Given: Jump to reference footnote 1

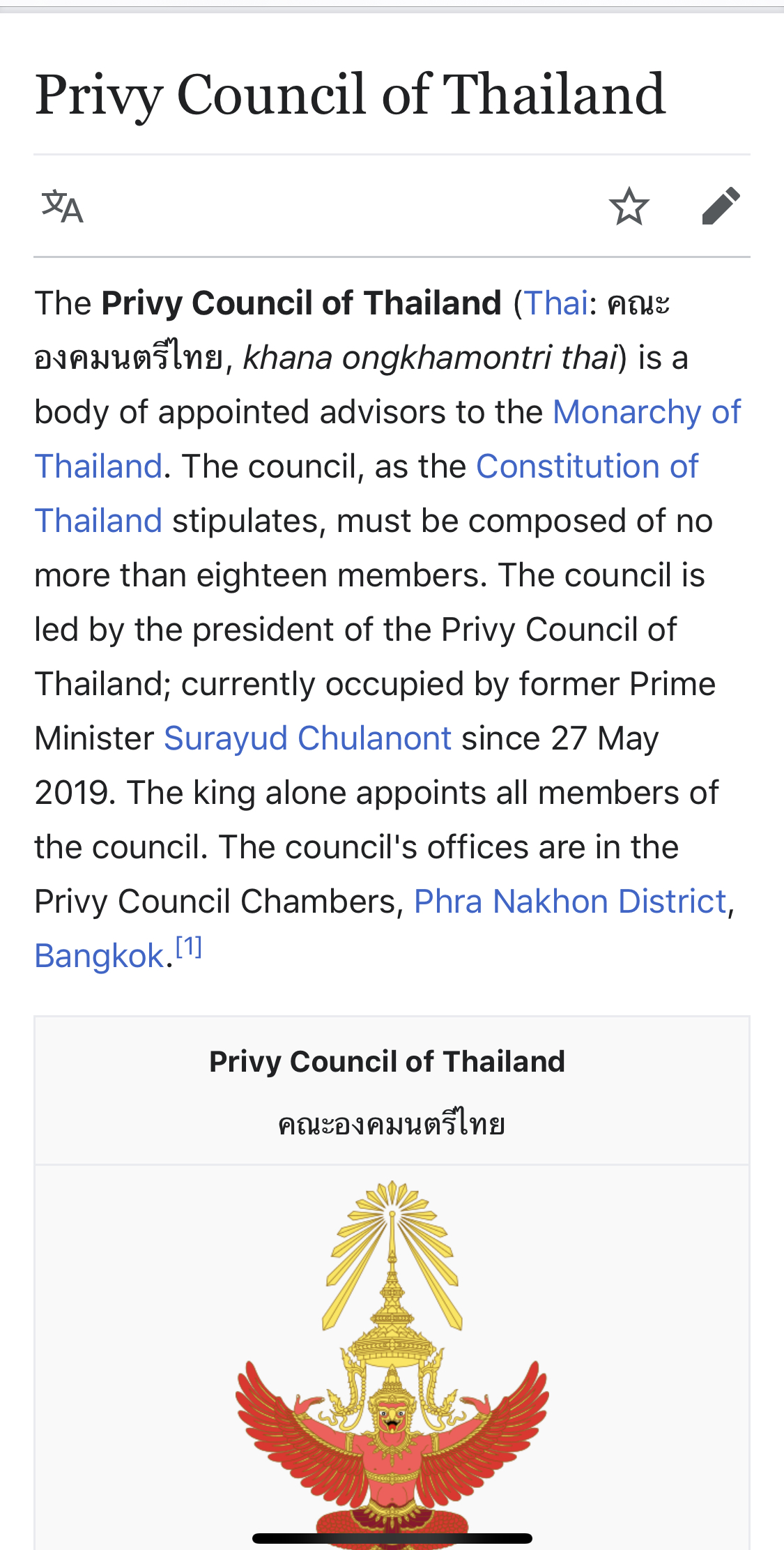Looking at the screenshot, I should [x=188, y=948].
